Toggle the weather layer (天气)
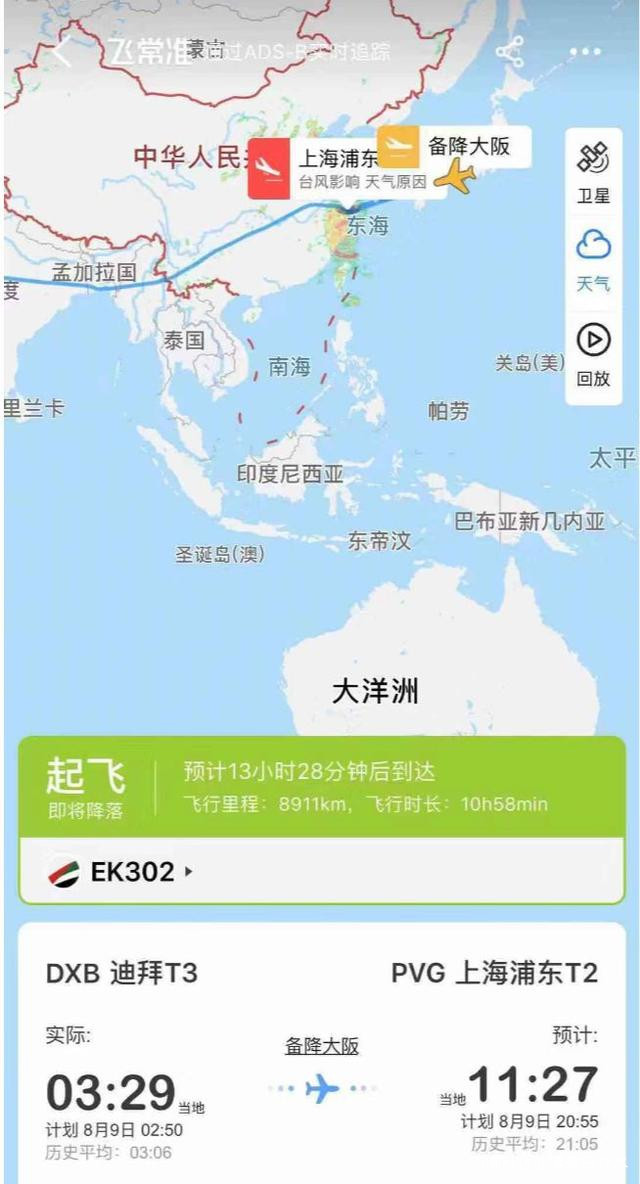Image resolution: width=640 pixels, height=1184 pixels. 593,261
